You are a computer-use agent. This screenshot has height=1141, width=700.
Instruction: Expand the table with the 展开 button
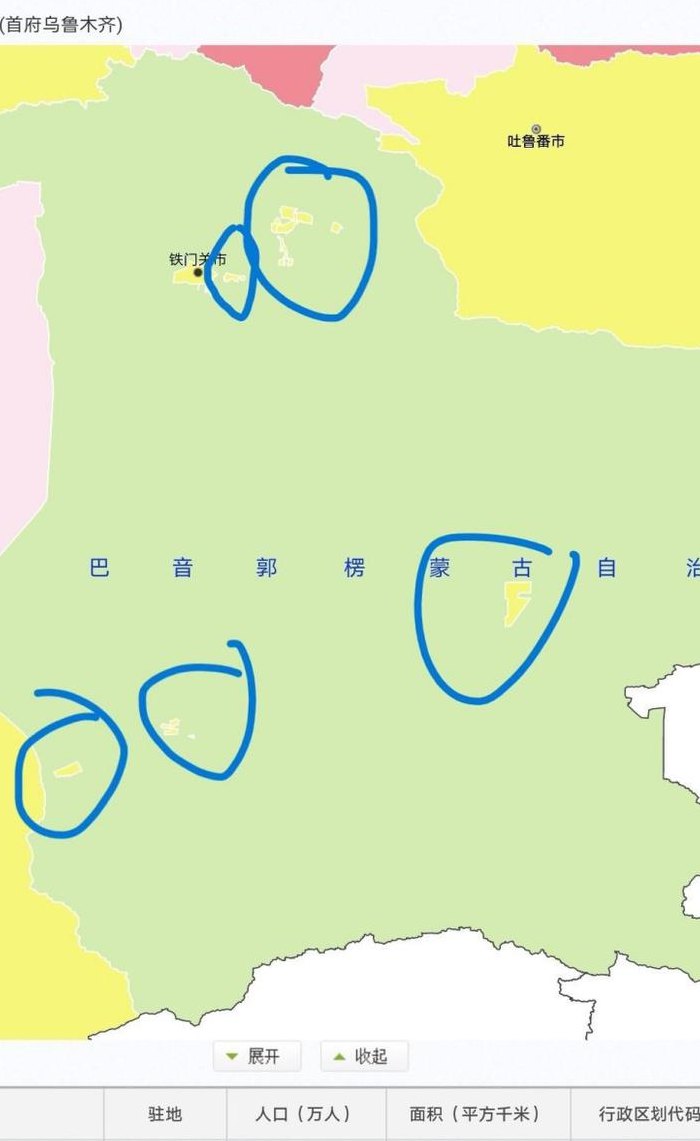pos(257,1056)
